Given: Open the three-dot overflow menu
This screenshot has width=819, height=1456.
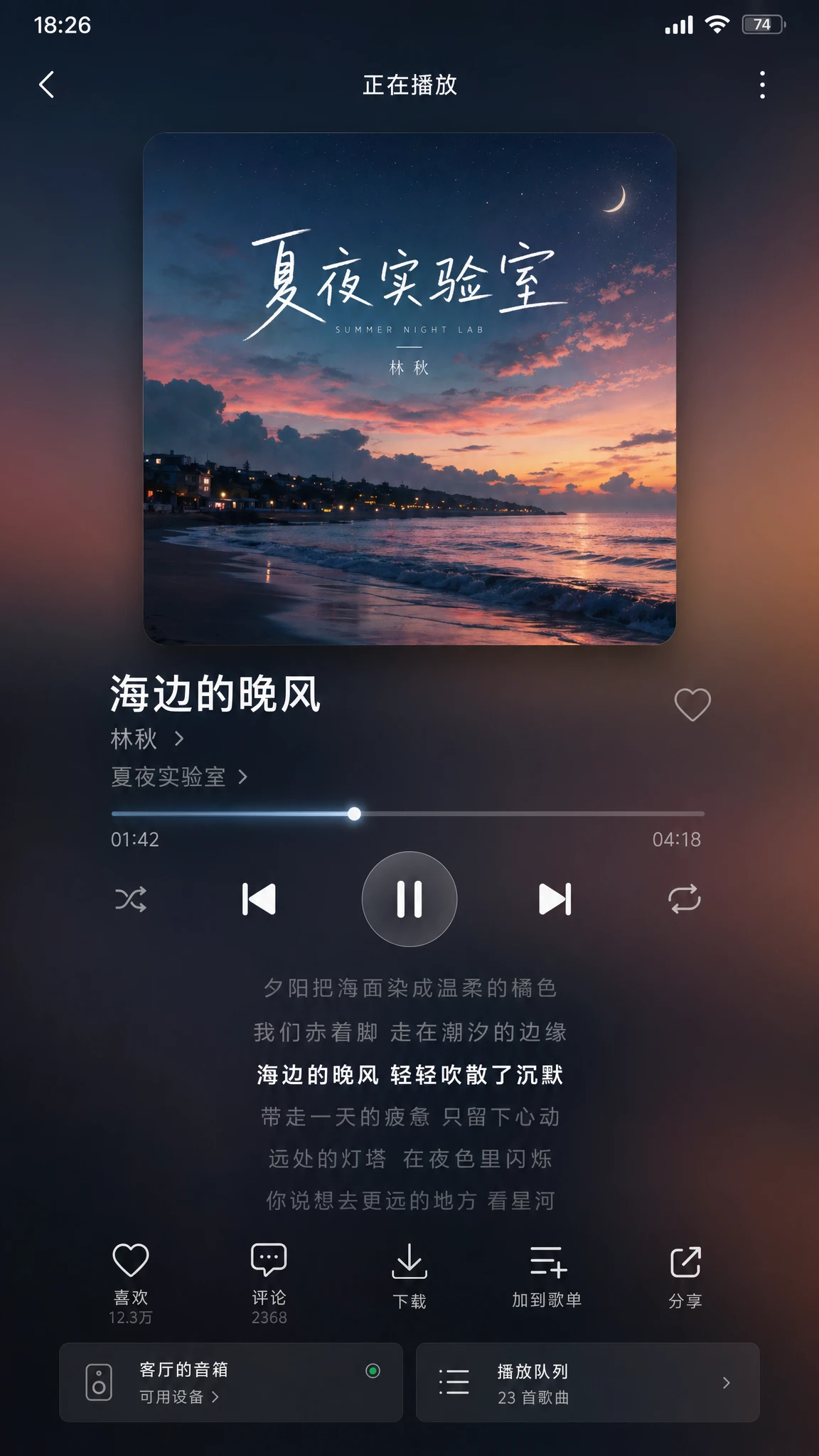Looking at the screenshot, I should (762, 85).
